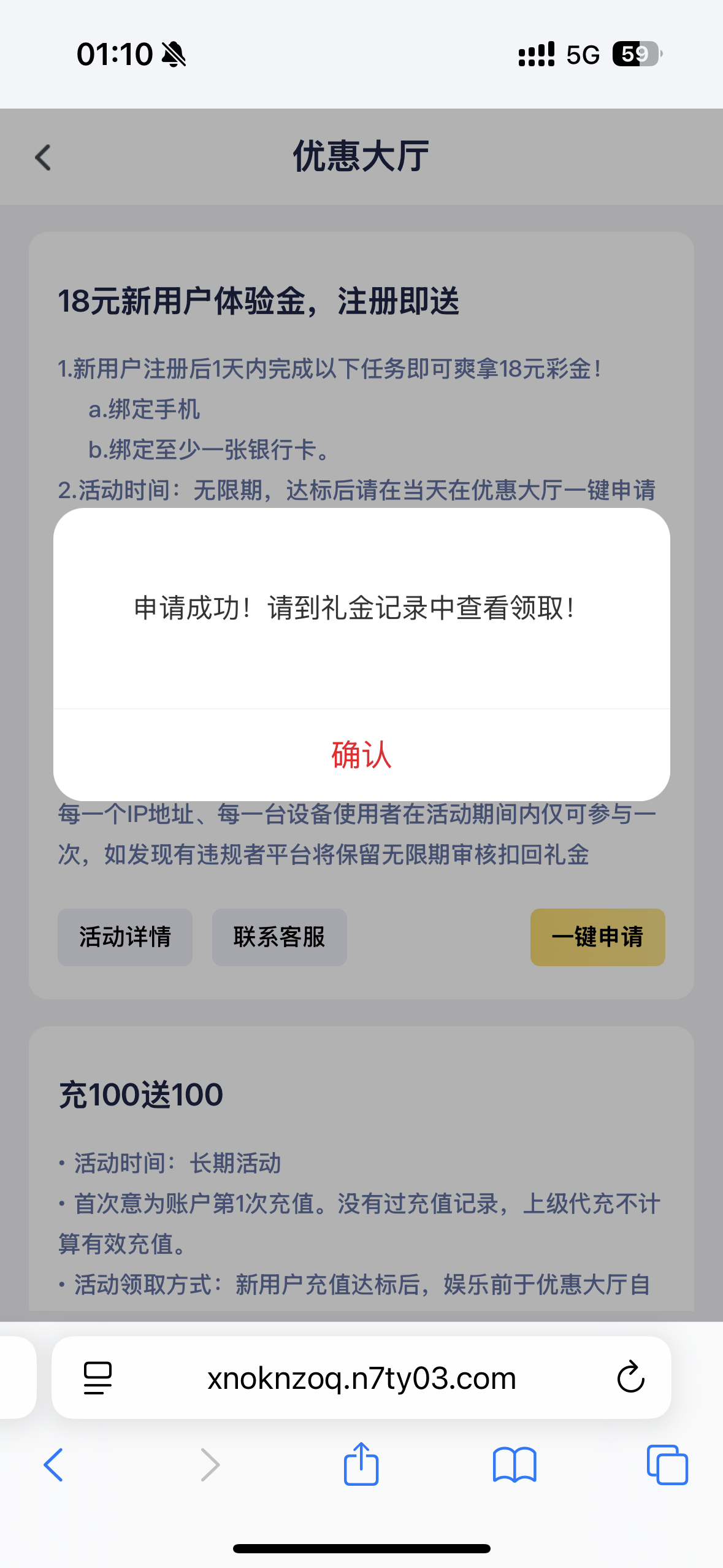Open the page settings reader icon
Image resolution: width=723 pixels, height=1568 pixels.
click(97, 1377)
